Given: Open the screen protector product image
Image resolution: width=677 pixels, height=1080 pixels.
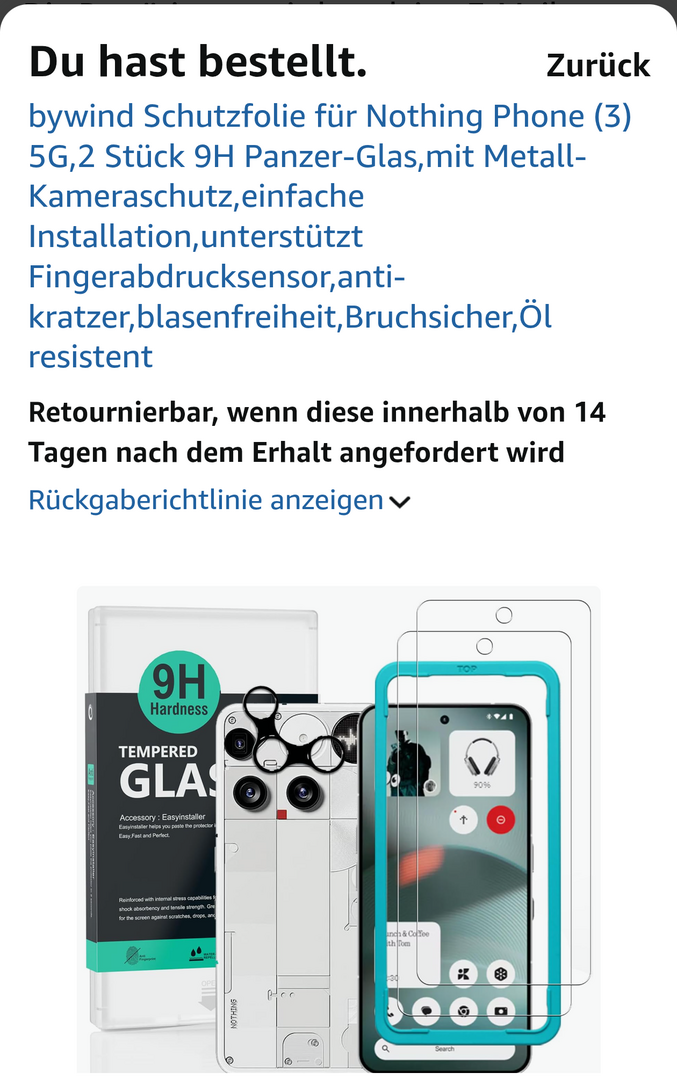Looking at the screenshot, I should [x=338, y=830].
